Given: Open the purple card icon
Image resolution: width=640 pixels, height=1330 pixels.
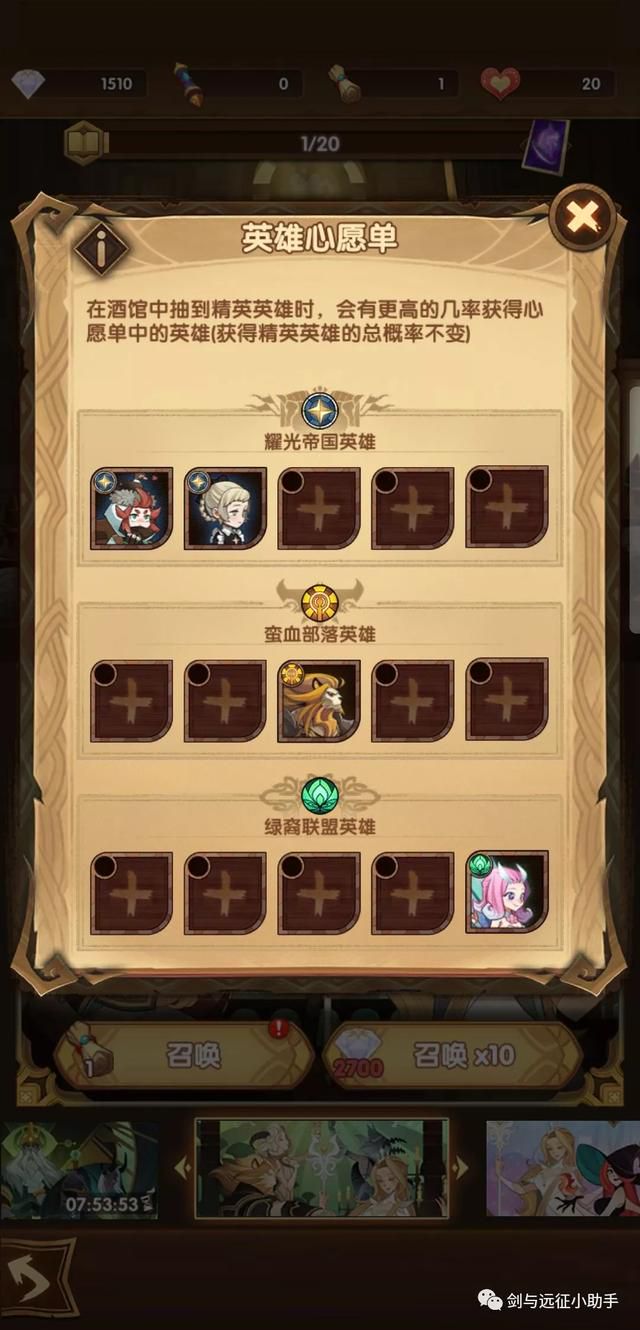Looking at the screenshot, I should 546,144.
